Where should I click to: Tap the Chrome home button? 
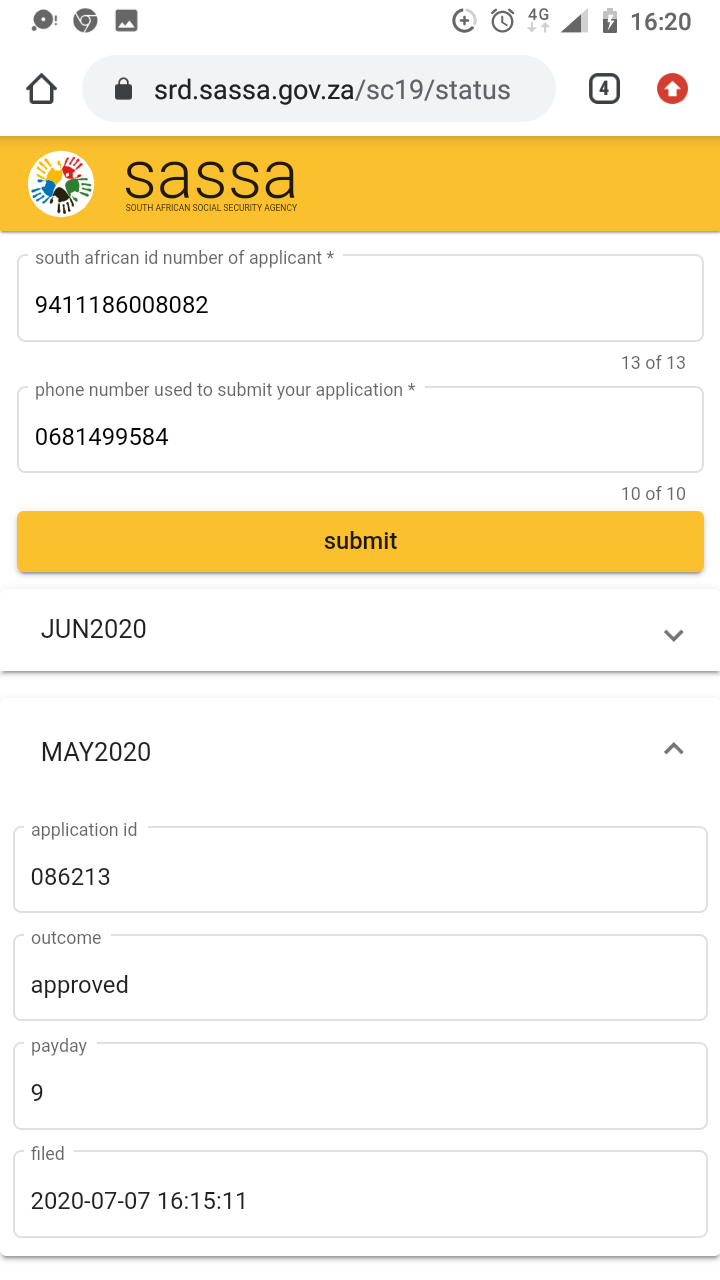[41, 90]
